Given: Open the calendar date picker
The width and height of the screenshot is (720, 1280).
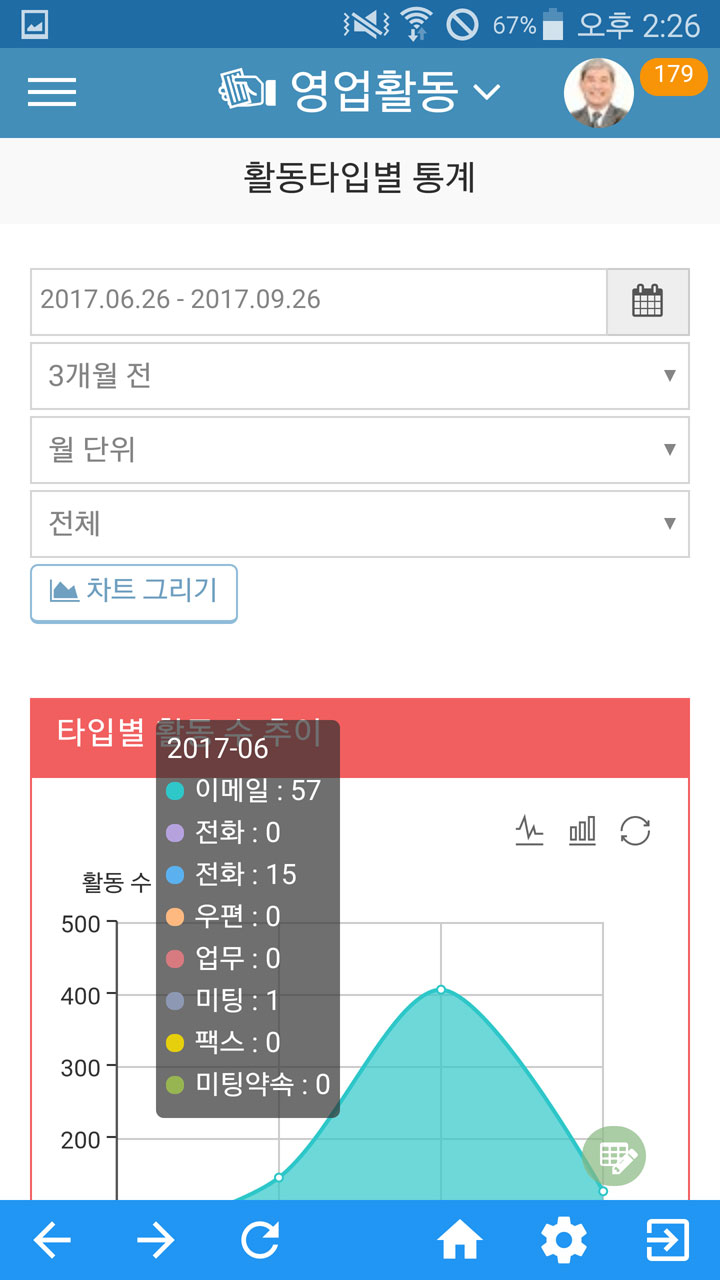Looking at the screenshot, I should click(648, 301).
